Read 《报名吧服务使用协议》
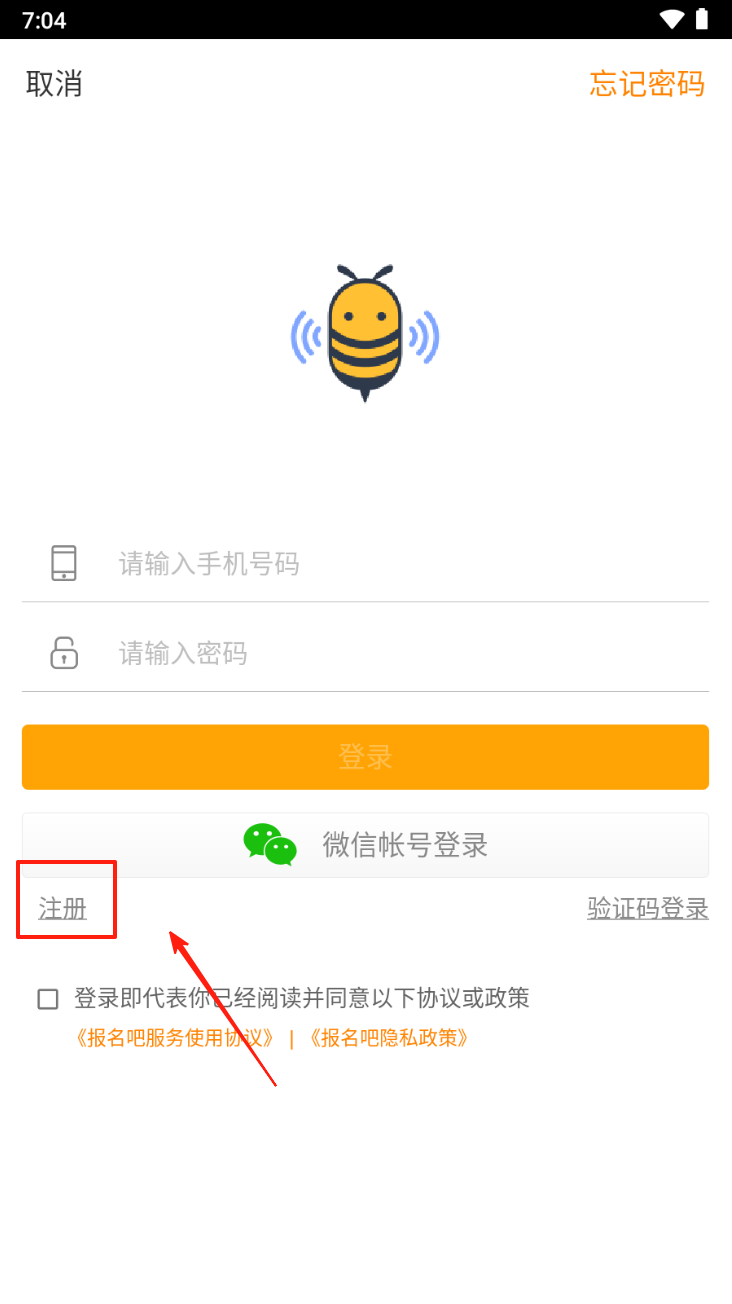The height and width of the screenshot is (1304, 732). click(175, 1038)
